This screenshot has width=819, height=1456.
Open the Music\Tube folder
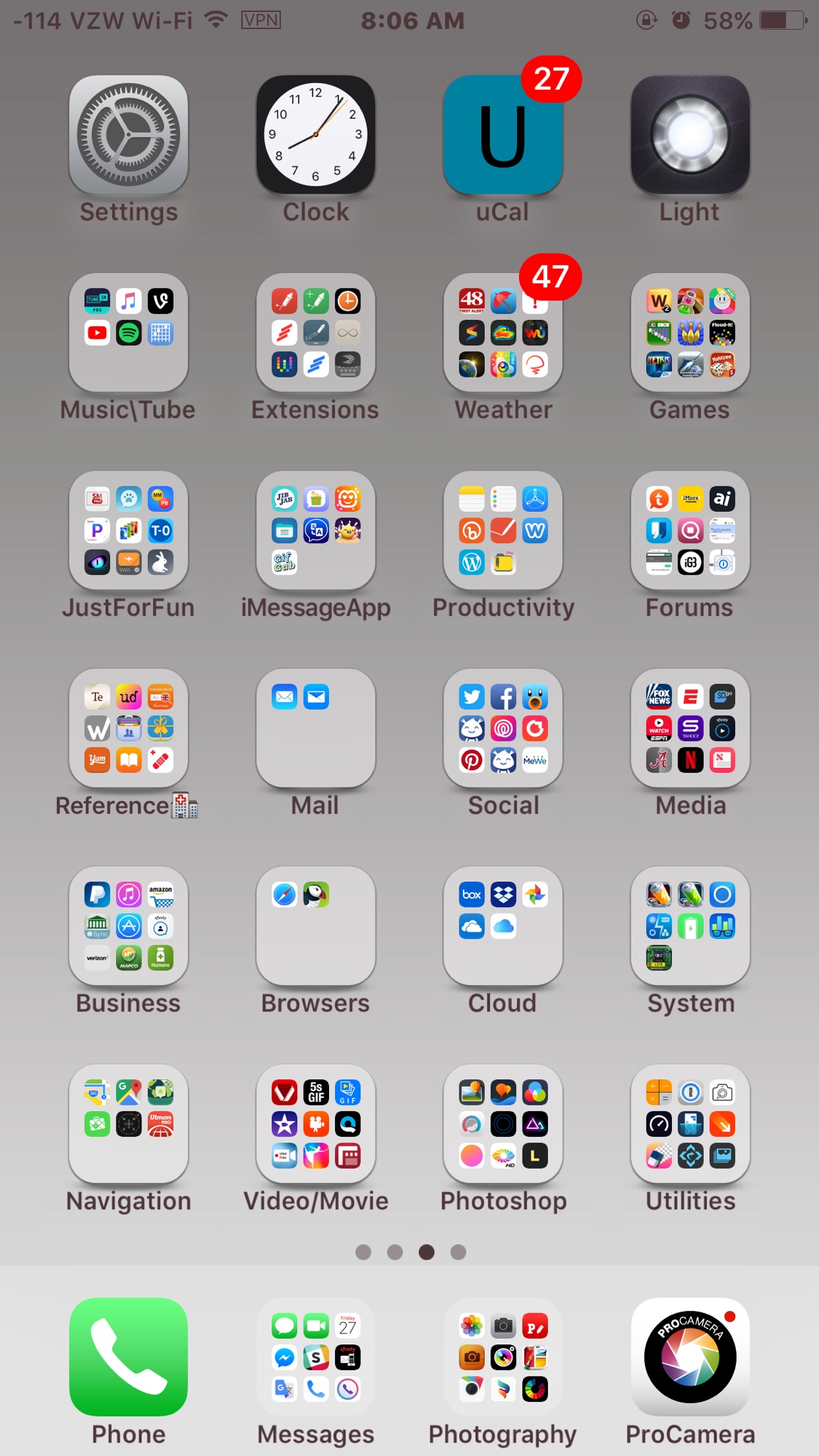(128, 333)
